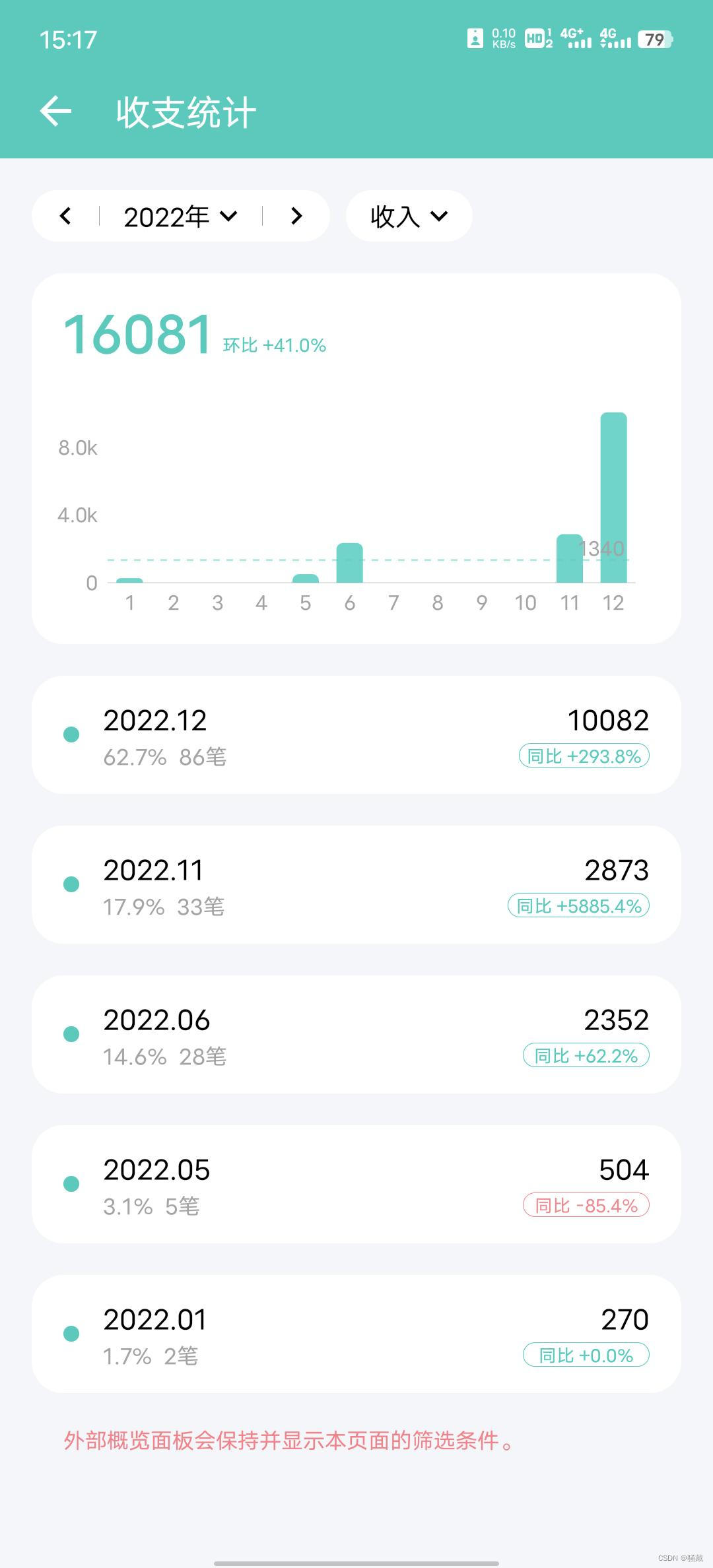Switch to the previous year
Image resolution: width=713 pixels, height=1568 pixels.
pos(65,216)
